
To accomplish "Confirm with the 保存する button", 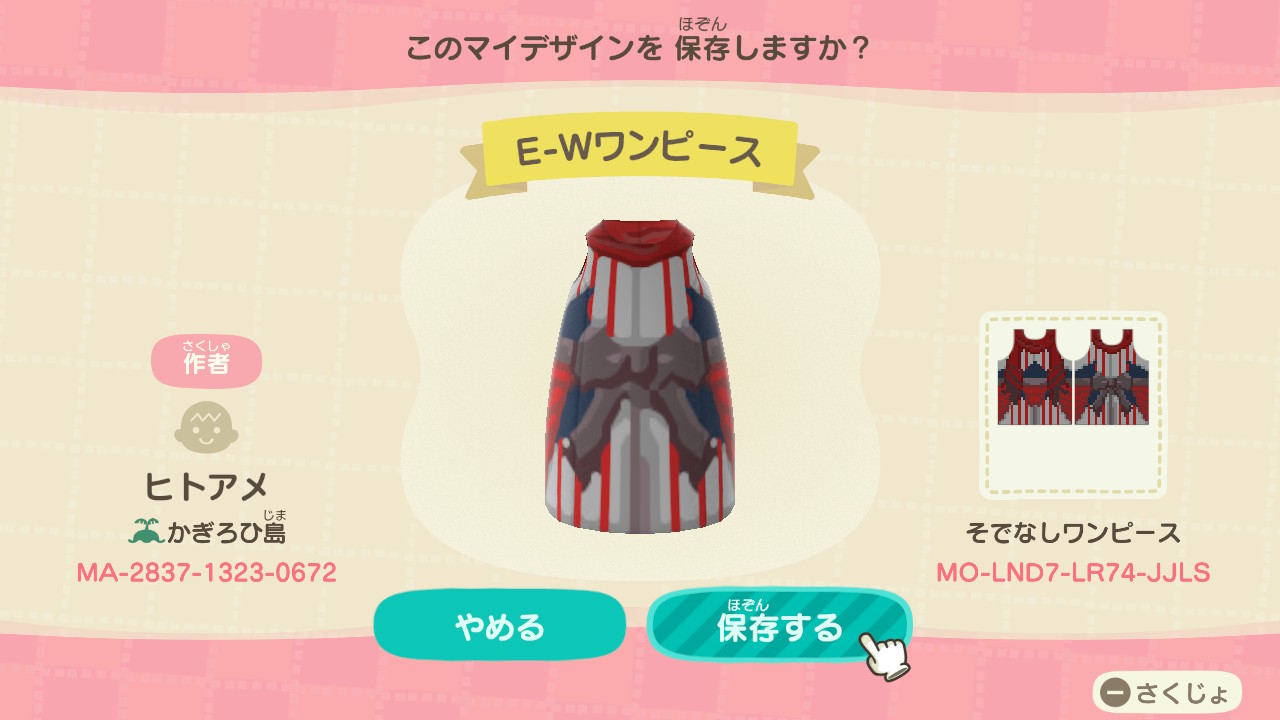I will point(778,627).
